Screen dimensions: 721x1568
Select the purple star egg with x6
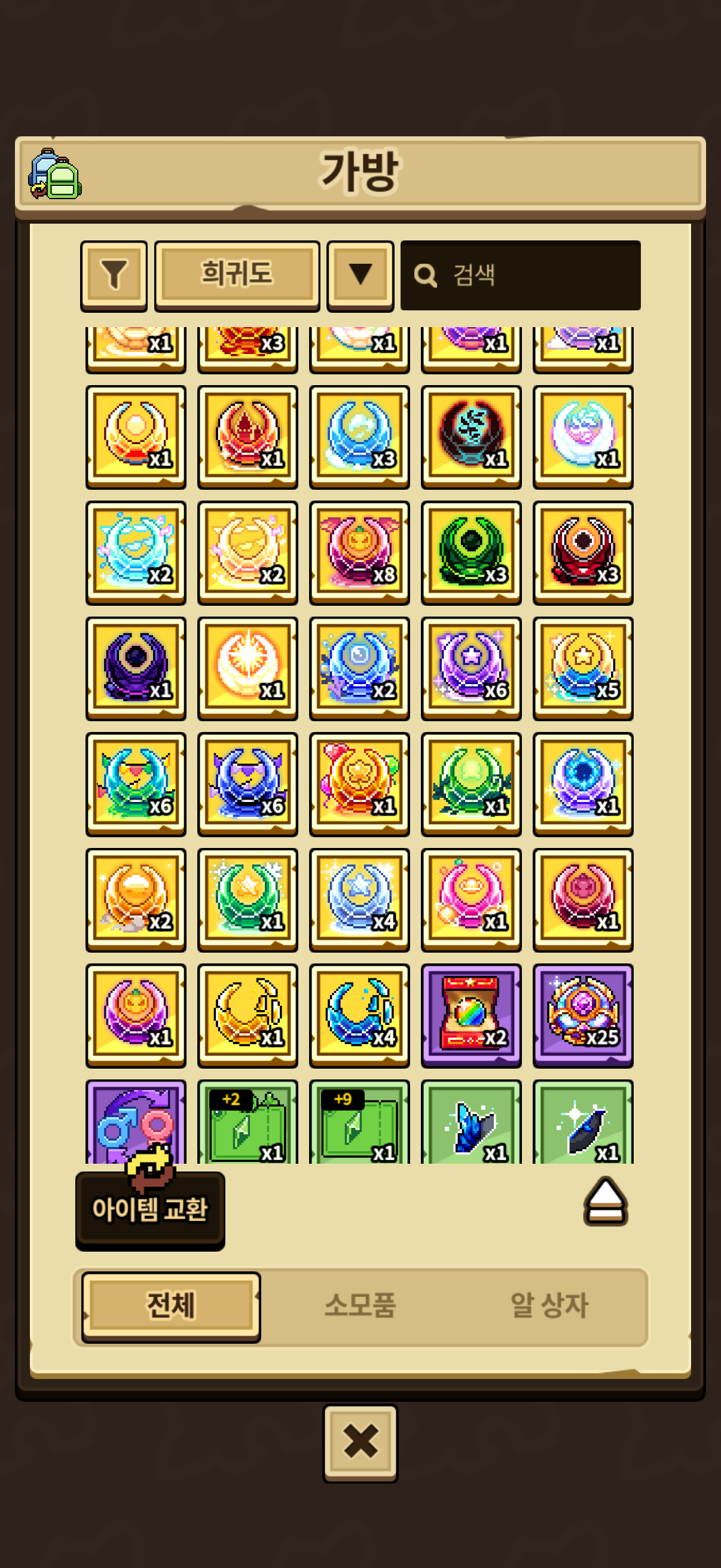pos(471,667)
